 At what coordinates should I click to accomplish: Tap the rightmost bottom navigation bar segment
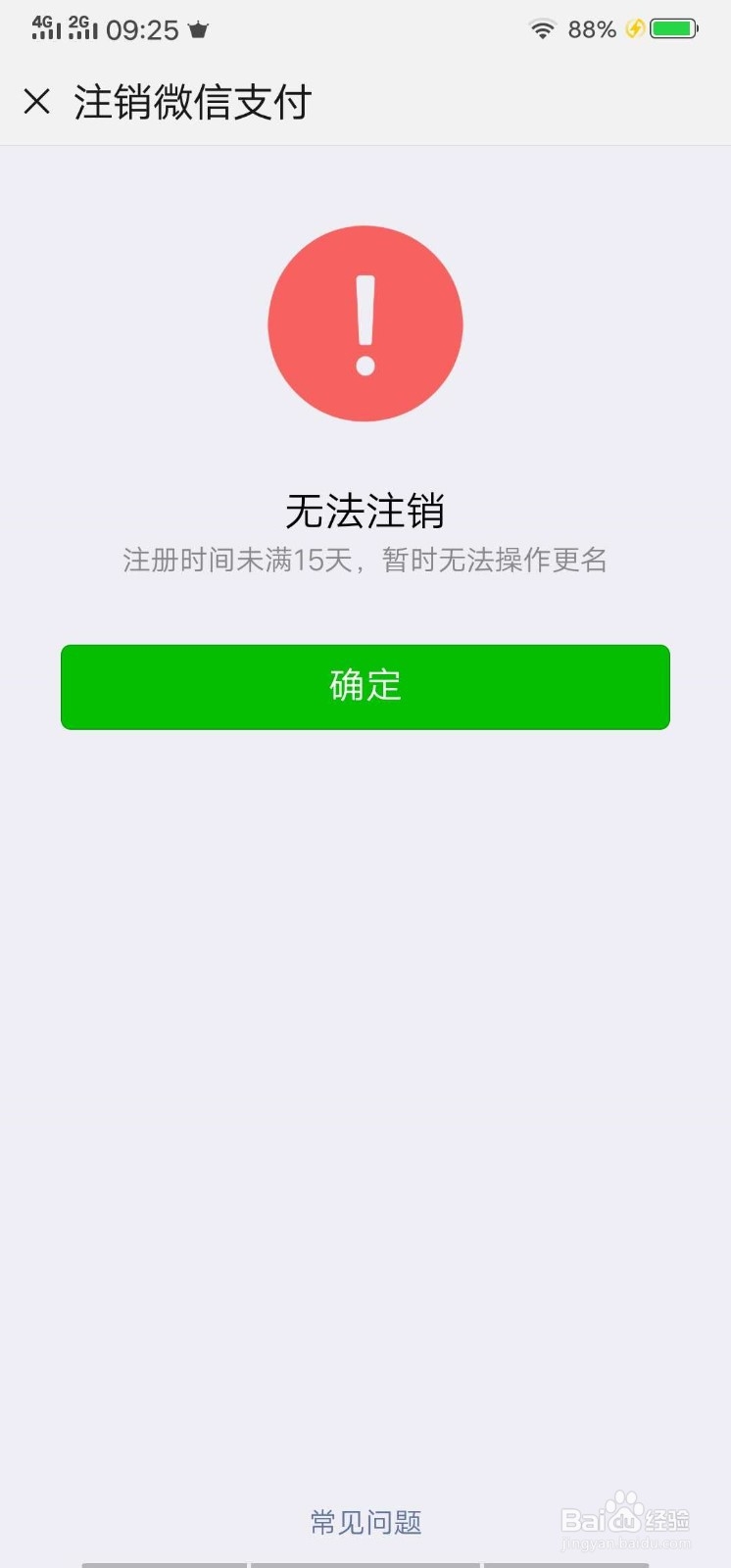click(568, 1564)
